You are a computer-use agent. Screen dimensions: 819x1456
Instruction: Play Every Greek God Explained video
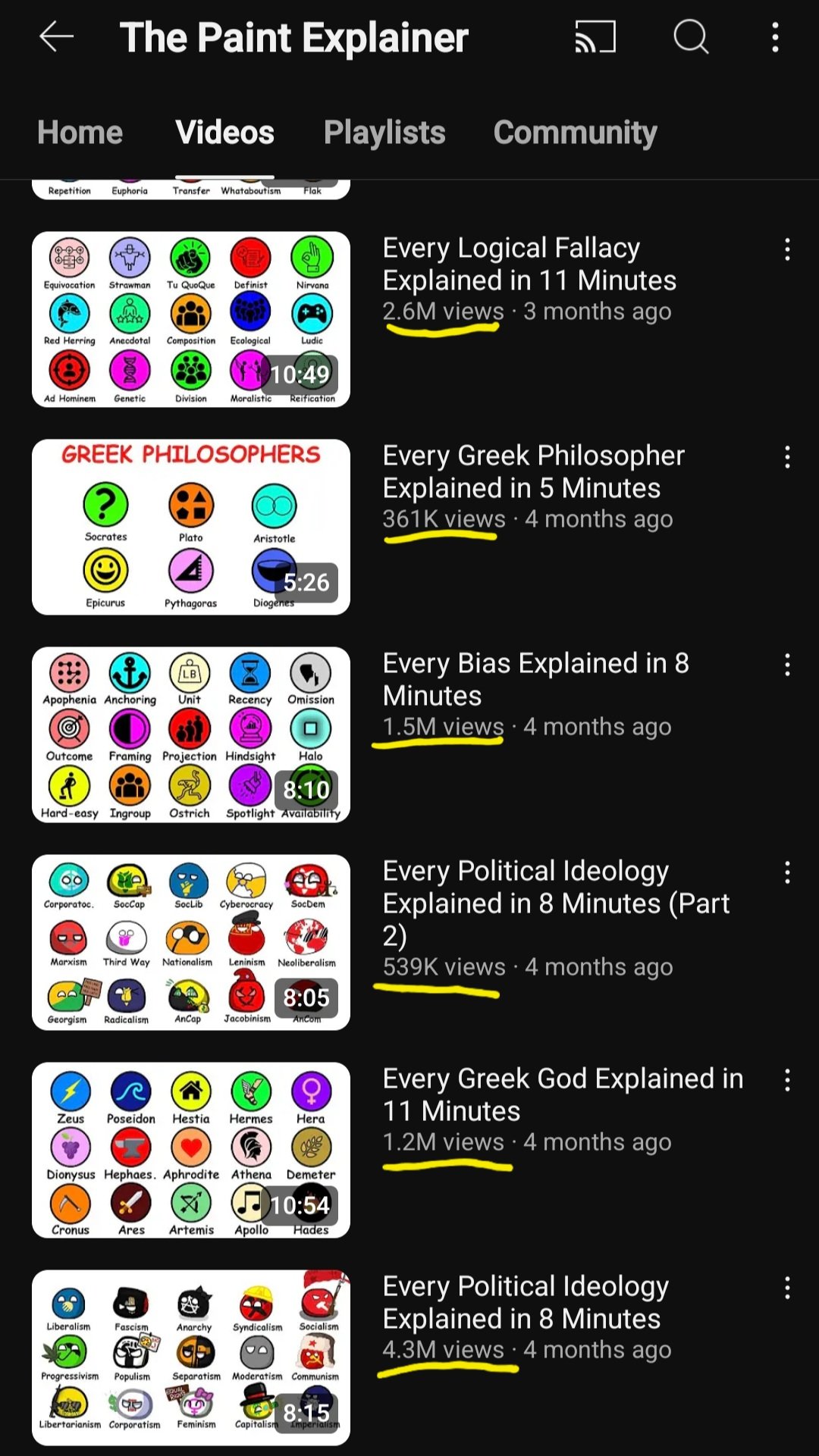(191, 1150)
